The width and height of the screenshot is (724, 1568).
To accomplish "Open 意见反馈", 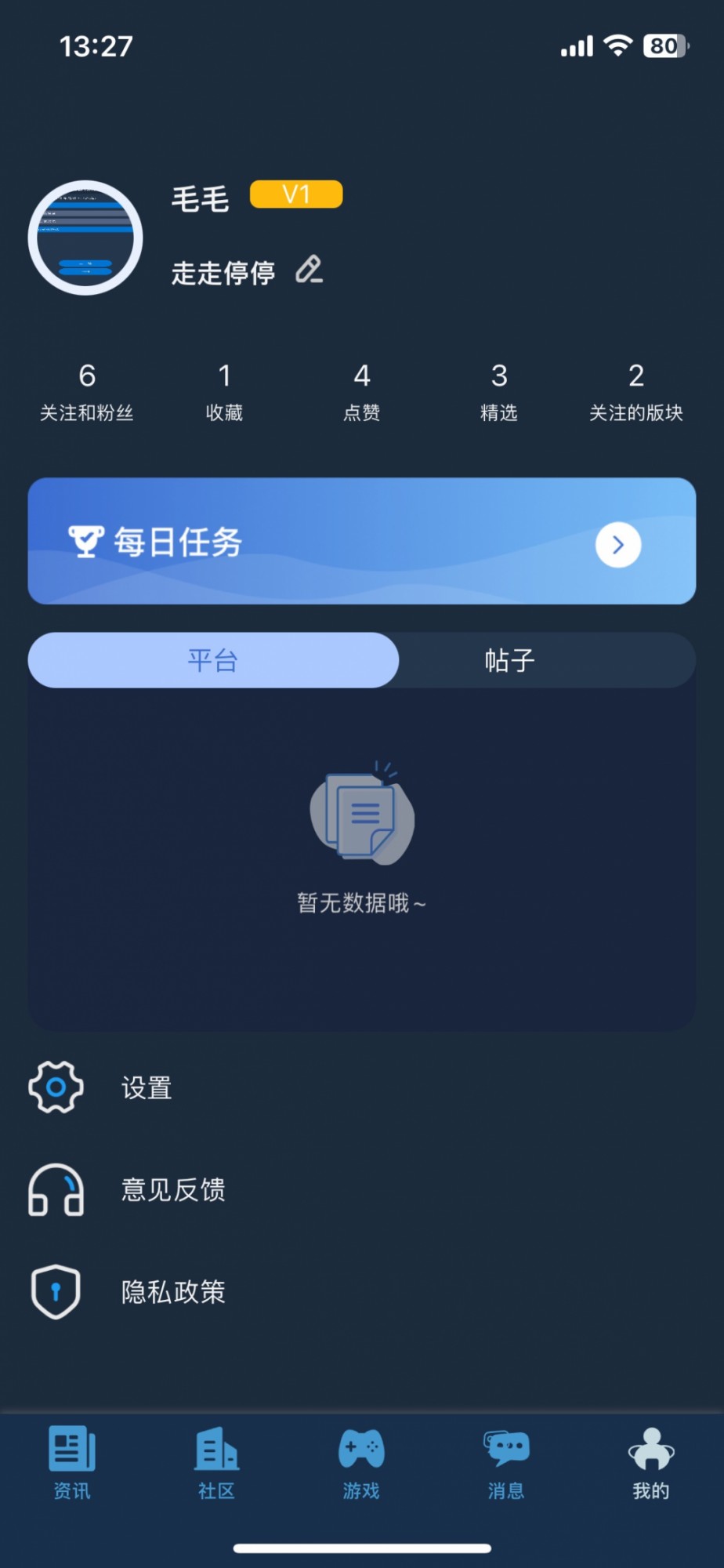I will (x=172, y=1190).
